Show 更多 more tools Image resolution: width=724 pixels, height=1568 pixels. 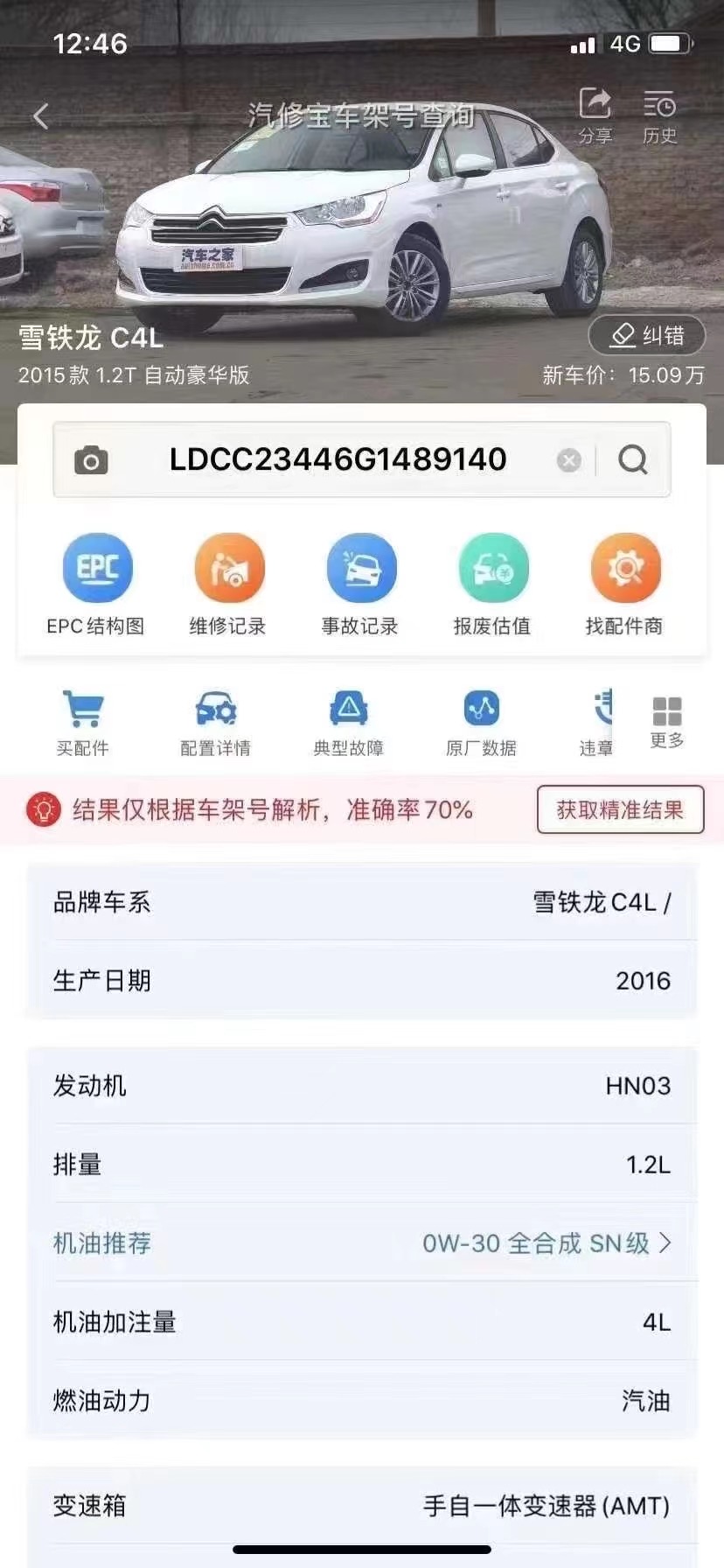666,722
